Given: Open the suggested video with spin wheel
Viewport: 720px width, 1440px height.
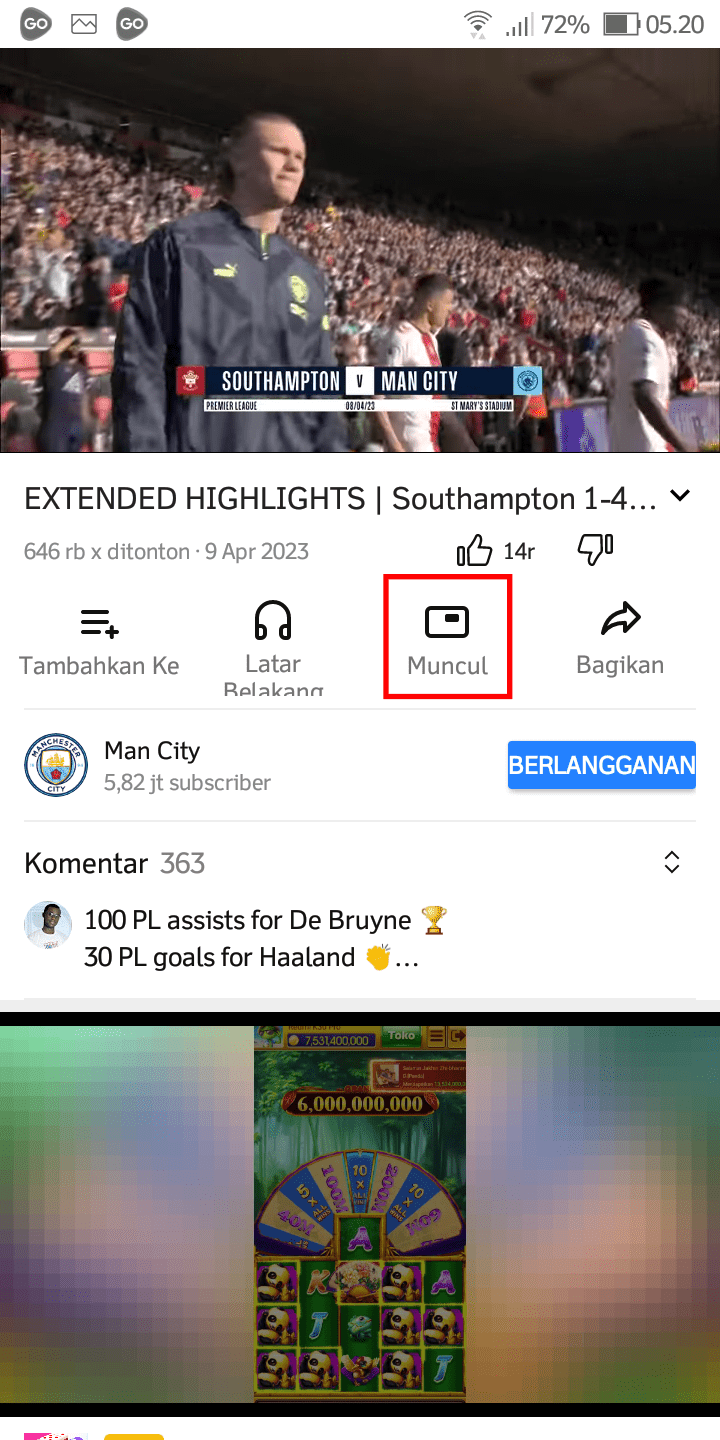Looking at the screenshot, I should pos(360,1213).
